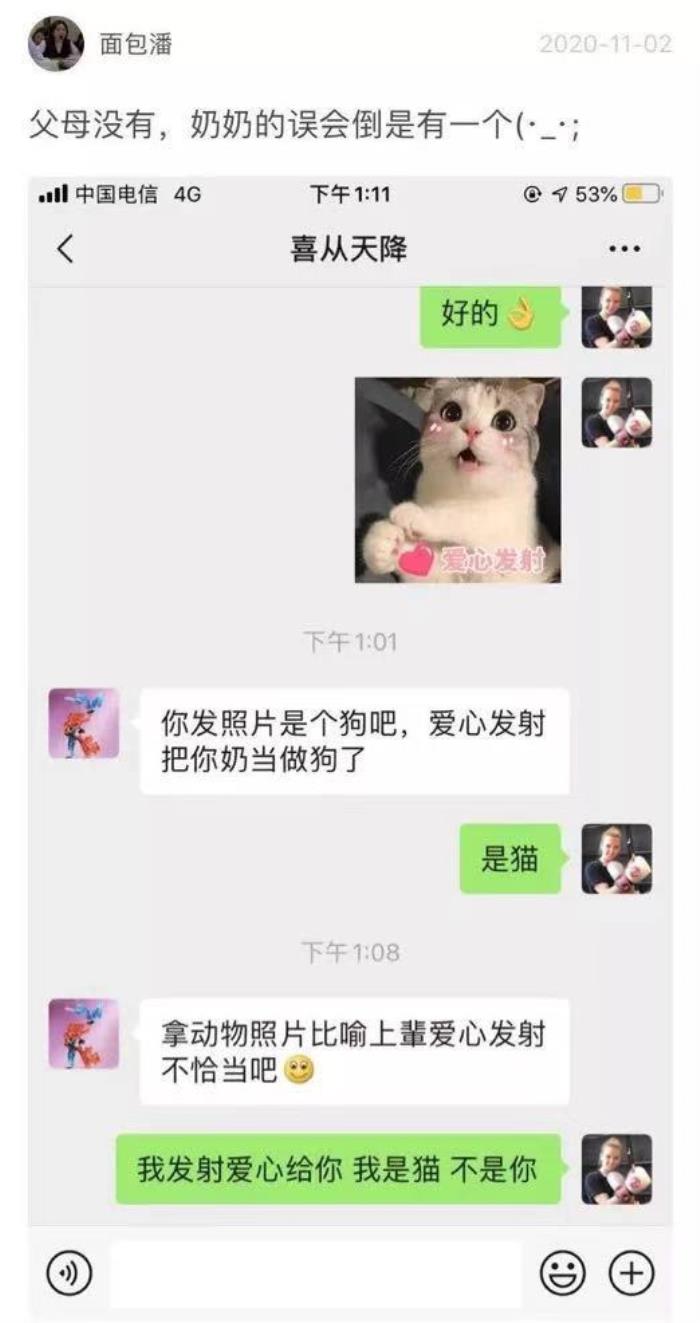Viewport: 700px width, 1323px height.
Task: Open 面包潘's profile picture
Action: point(56,44)
